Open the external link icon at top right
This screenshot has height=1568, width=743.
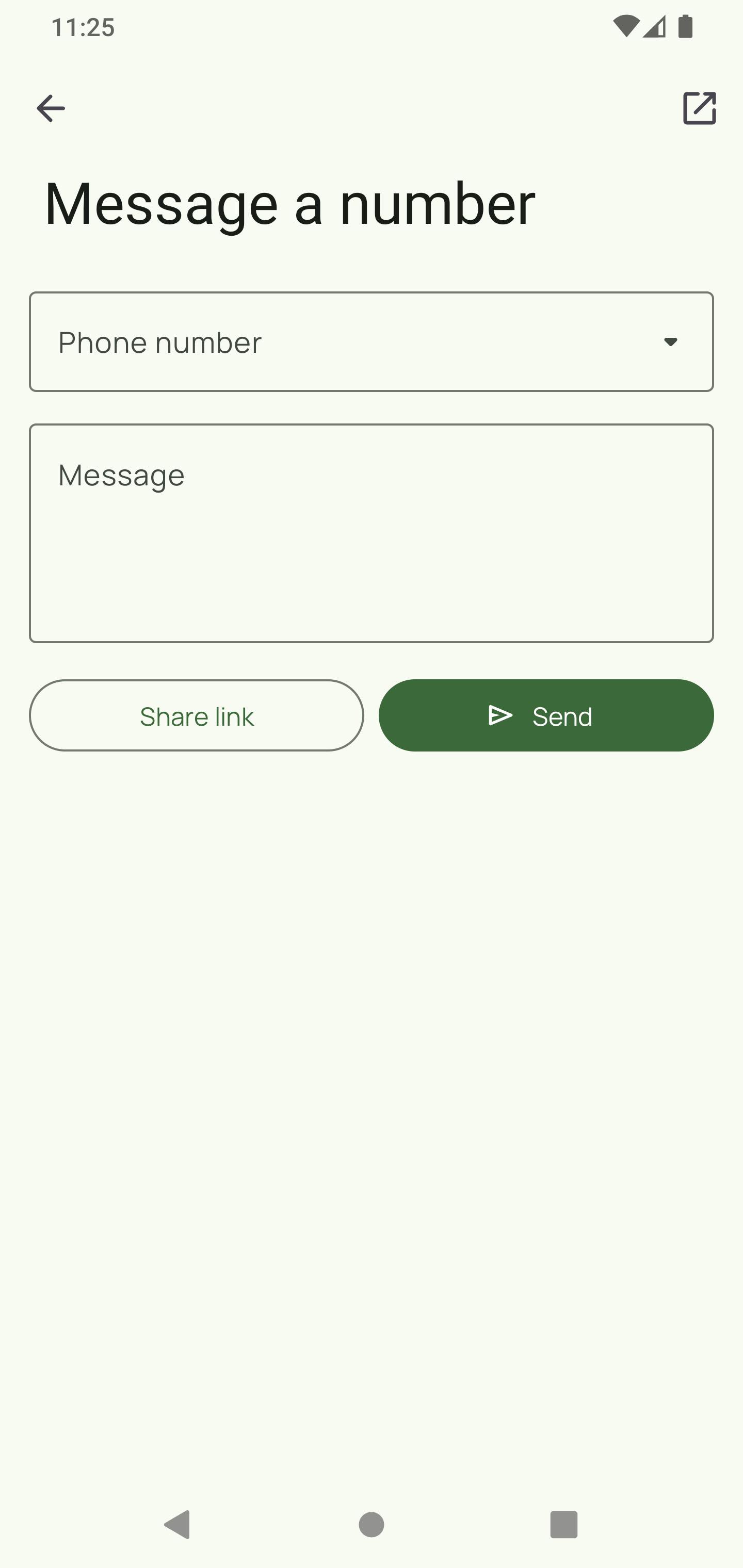[x=699, y=108]
